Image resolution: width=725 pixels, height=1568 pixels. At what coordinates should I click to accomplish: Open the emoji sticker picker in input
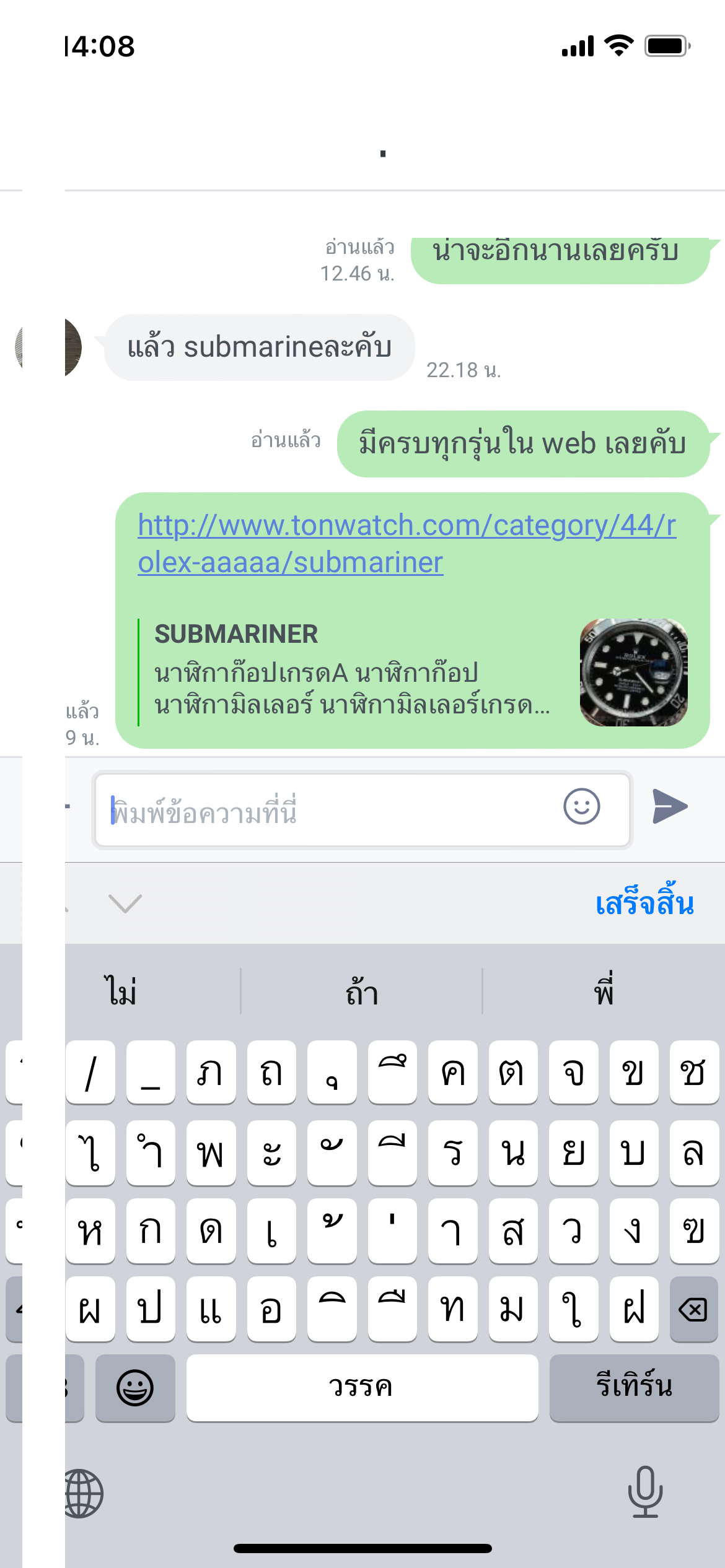(x=581, y=807)
